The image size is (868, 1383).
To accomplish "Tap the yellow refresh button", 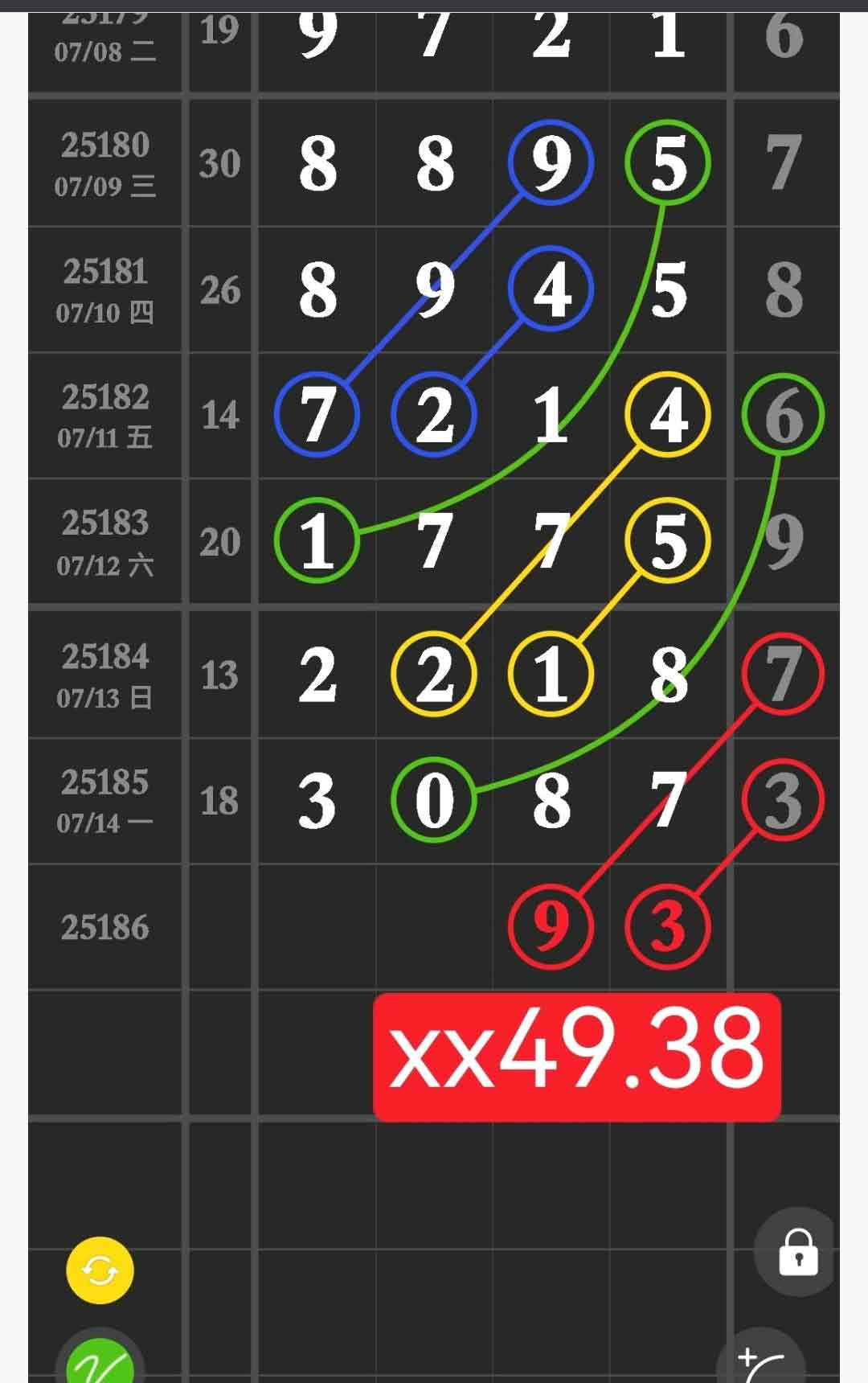I will 100,1270.
